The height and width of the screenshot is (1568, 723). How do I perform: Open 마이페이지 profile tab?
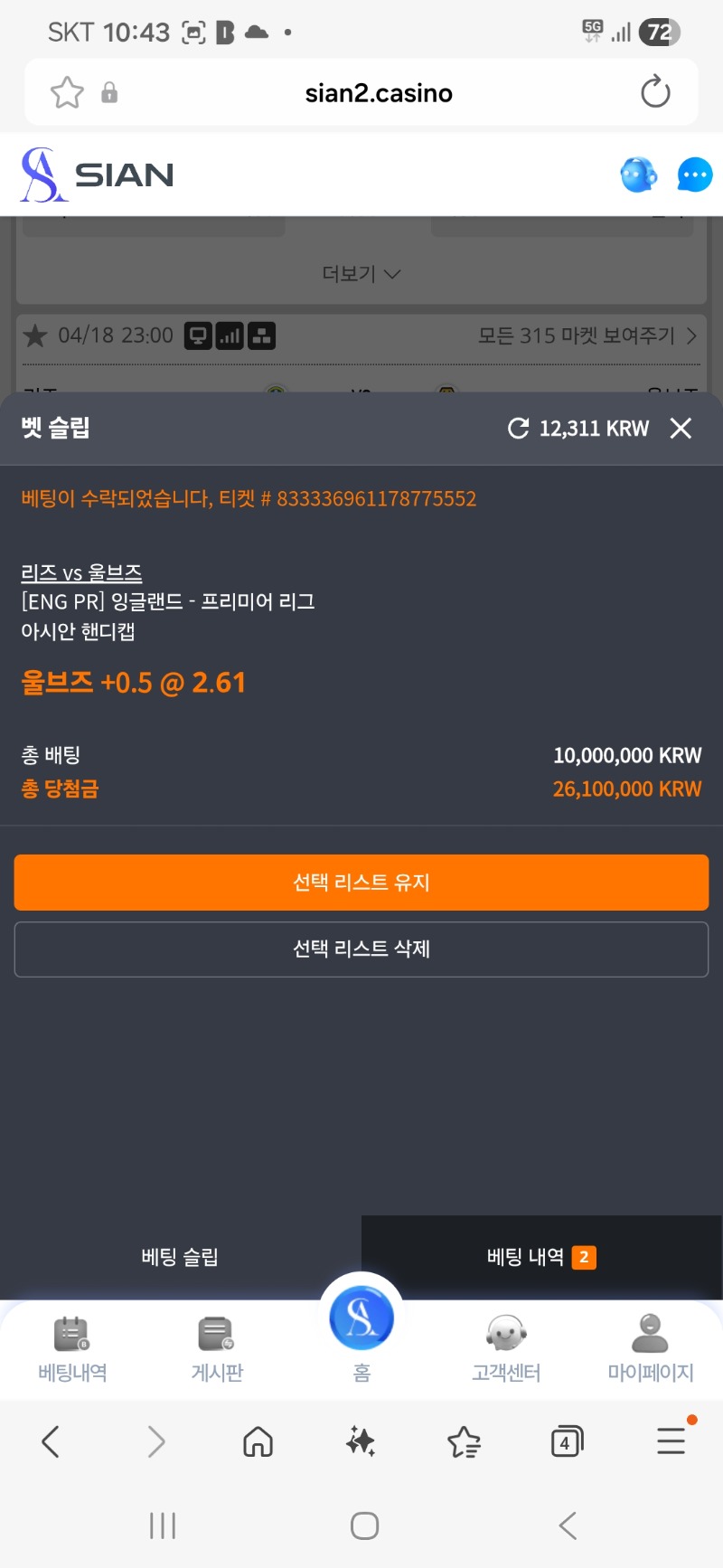coord(650,1349)
